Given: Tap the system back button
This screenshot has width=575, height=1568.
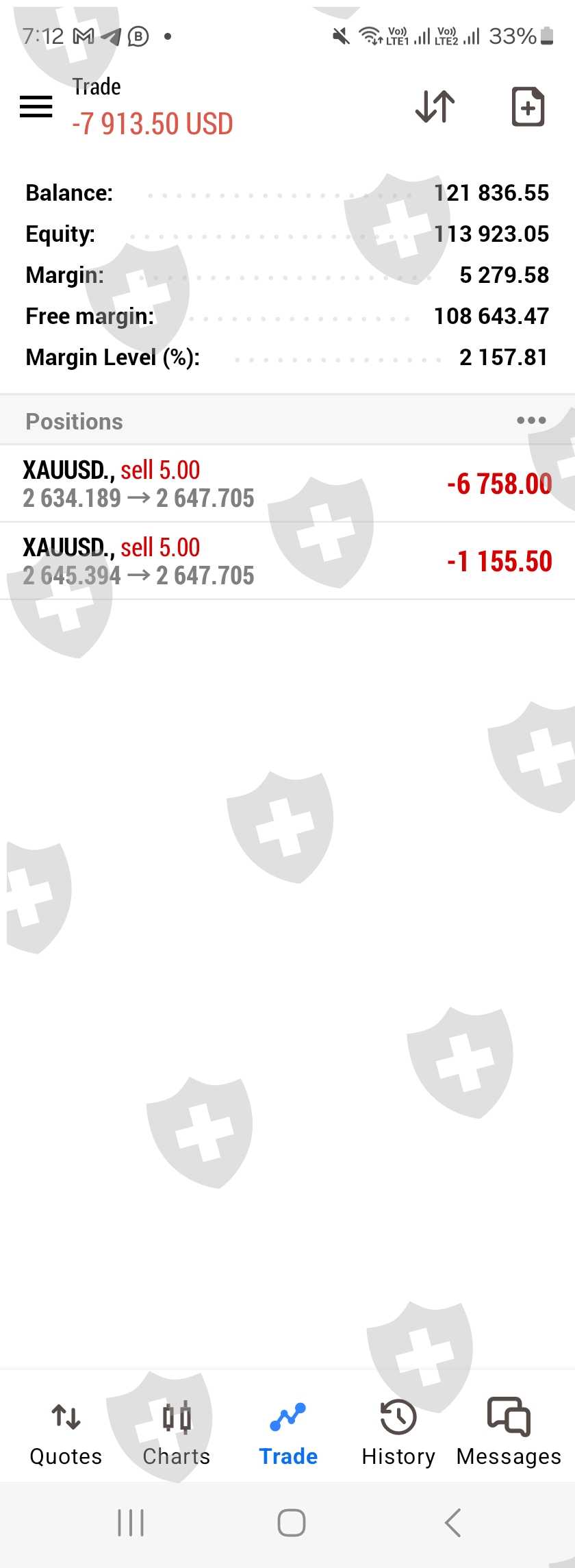Looking at the screenshot, I should (452, 1523).
